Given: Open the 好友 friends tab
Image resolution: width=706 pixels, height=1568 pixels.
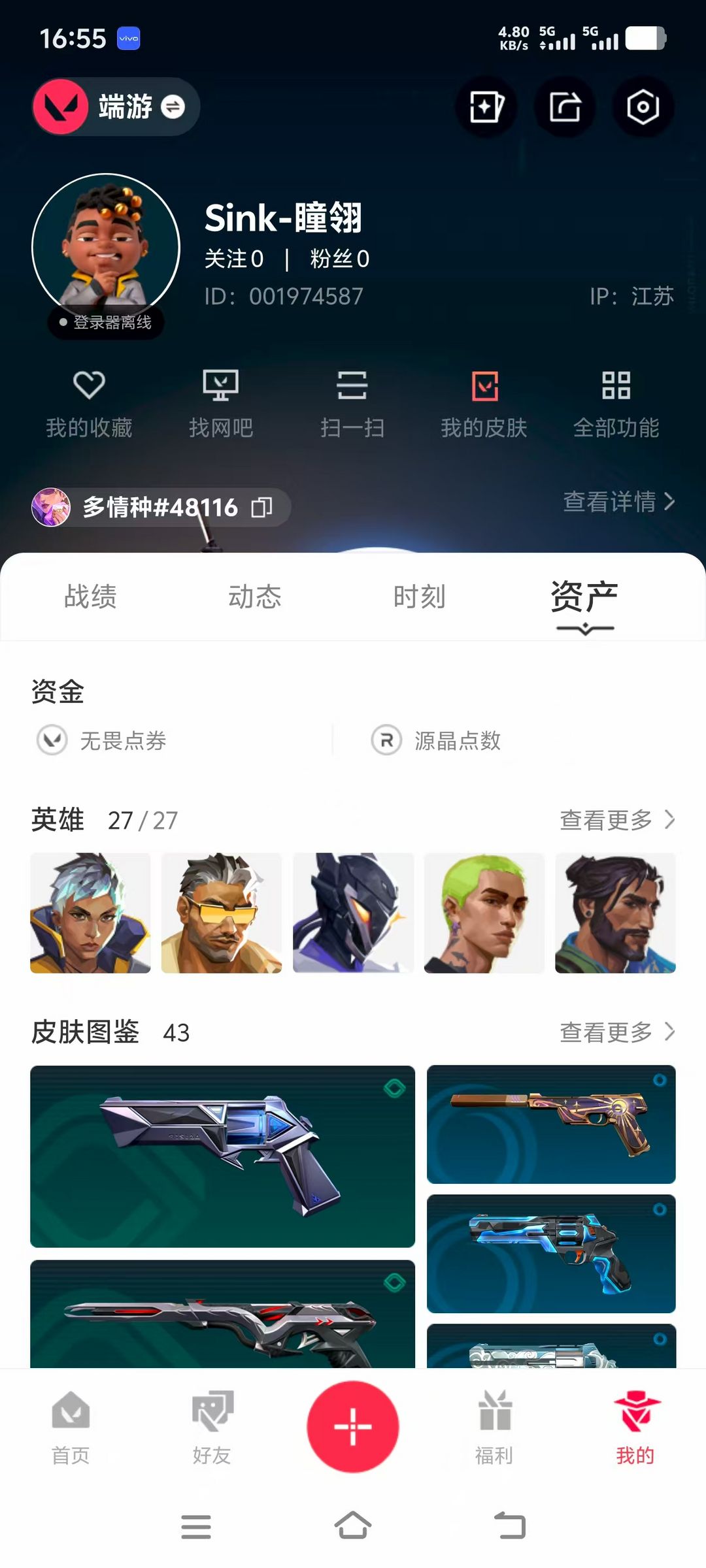Looking at the screenshot, I should click(x=212, y=1428).
